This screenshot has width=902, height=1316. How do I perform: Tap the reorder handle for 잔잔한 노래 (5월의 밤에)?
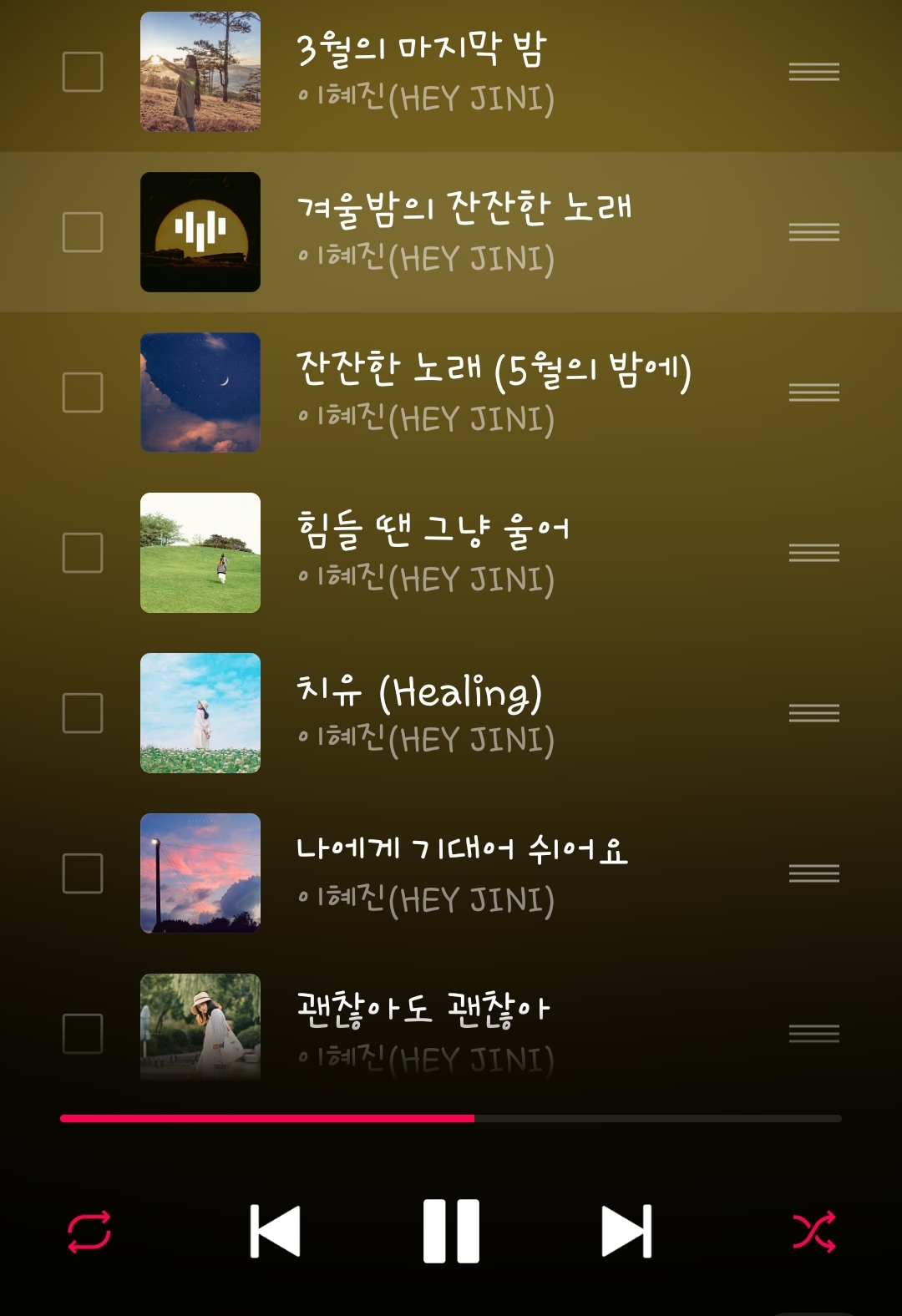[x=813, y=392]
